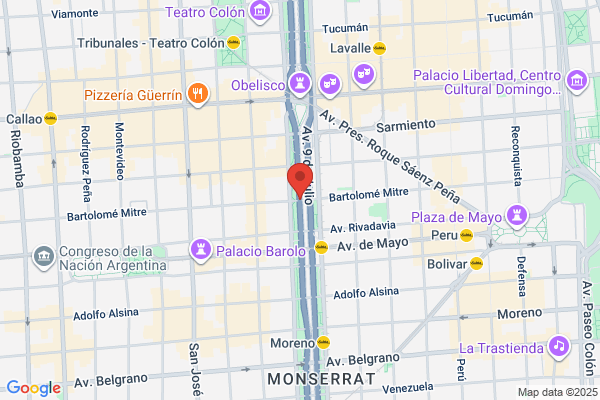Tap the Callao subway station icon

[x=51, y=119]
